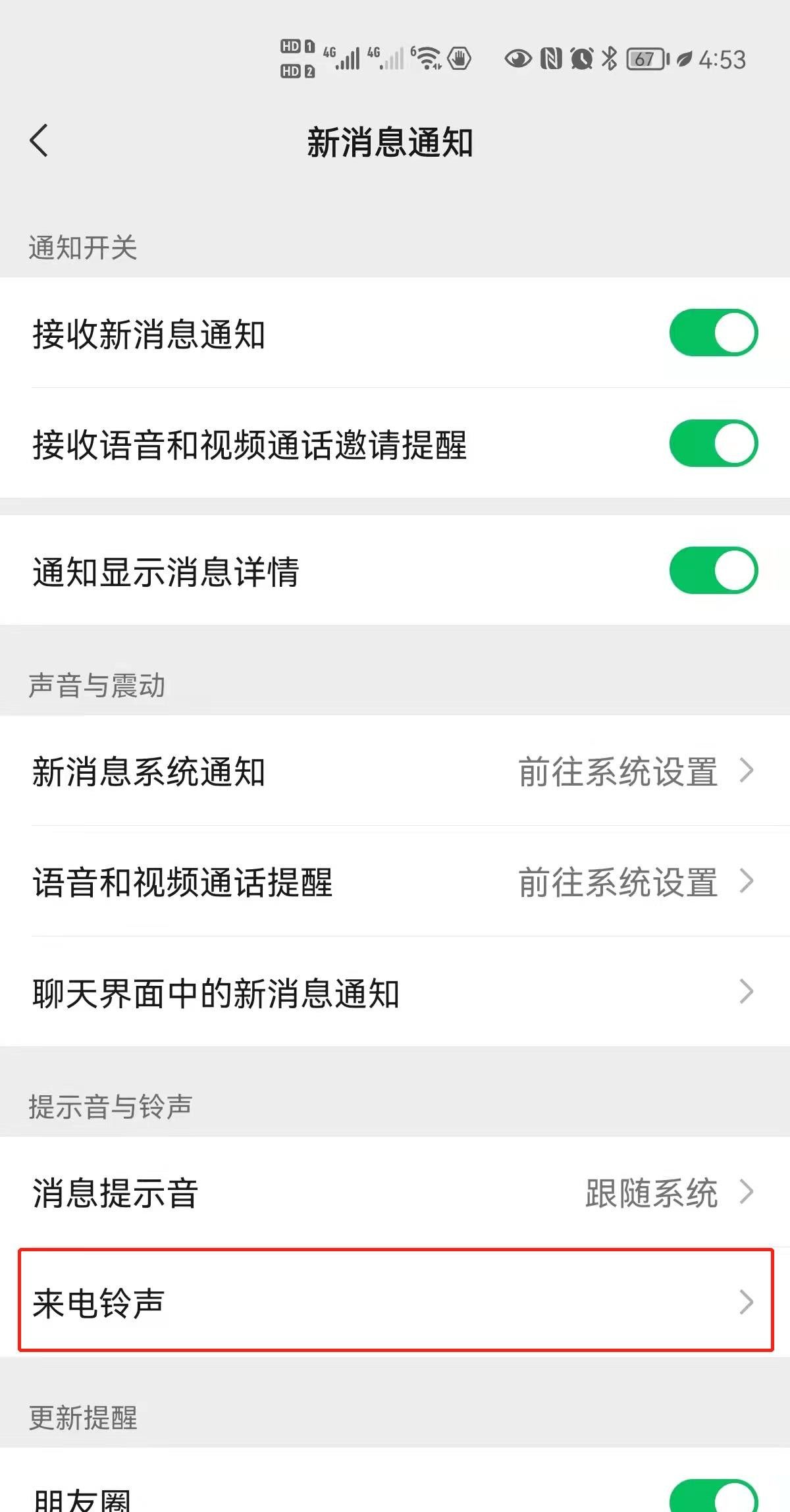The height and width of the screenshot is (1512, 790).
Task: Open 消息提示音 options using the chevron
Action: tap(747, 1190)
